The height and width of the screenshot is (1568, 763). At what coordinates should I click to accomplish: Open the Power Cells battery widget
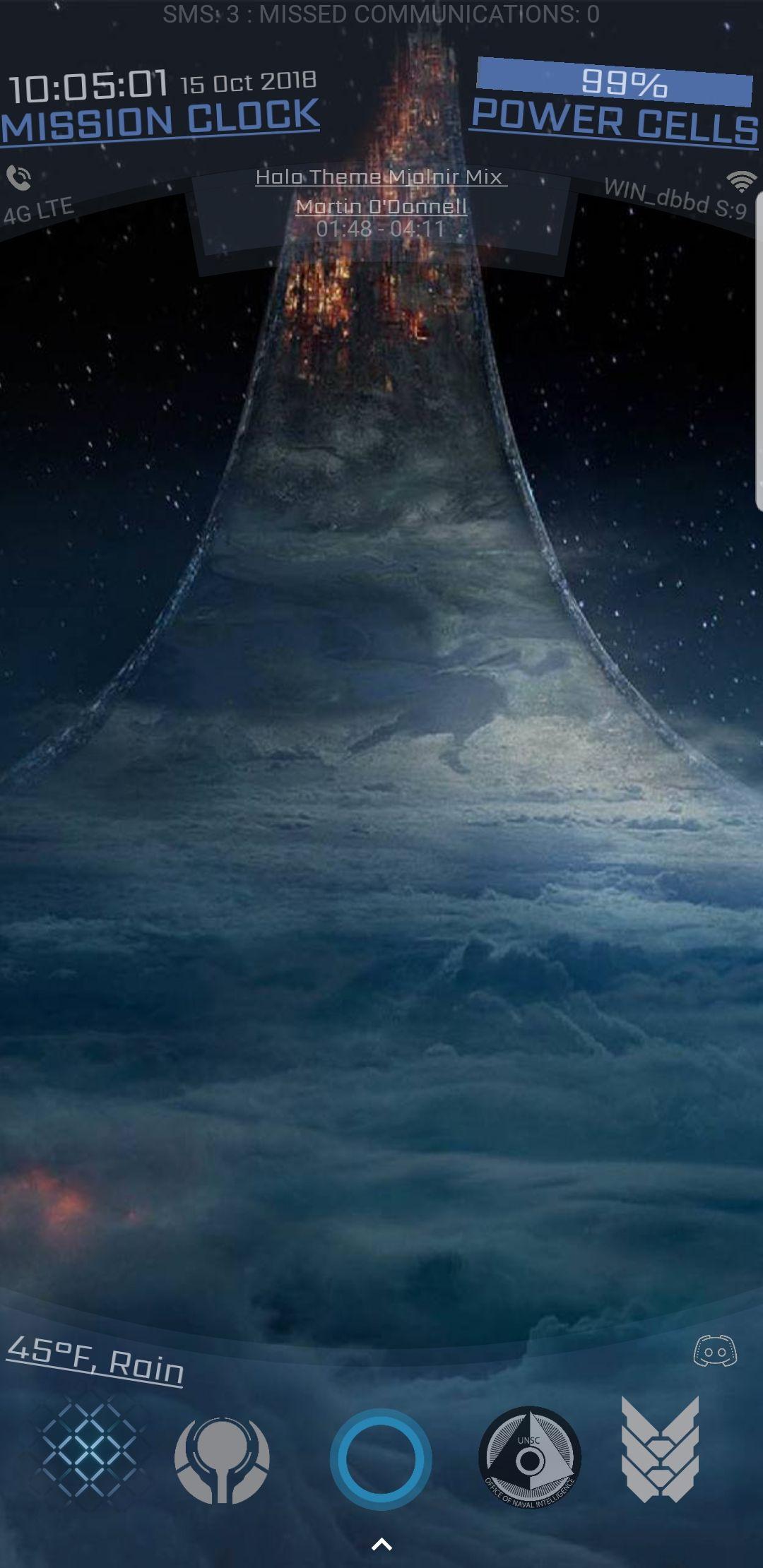click(615, 120)
